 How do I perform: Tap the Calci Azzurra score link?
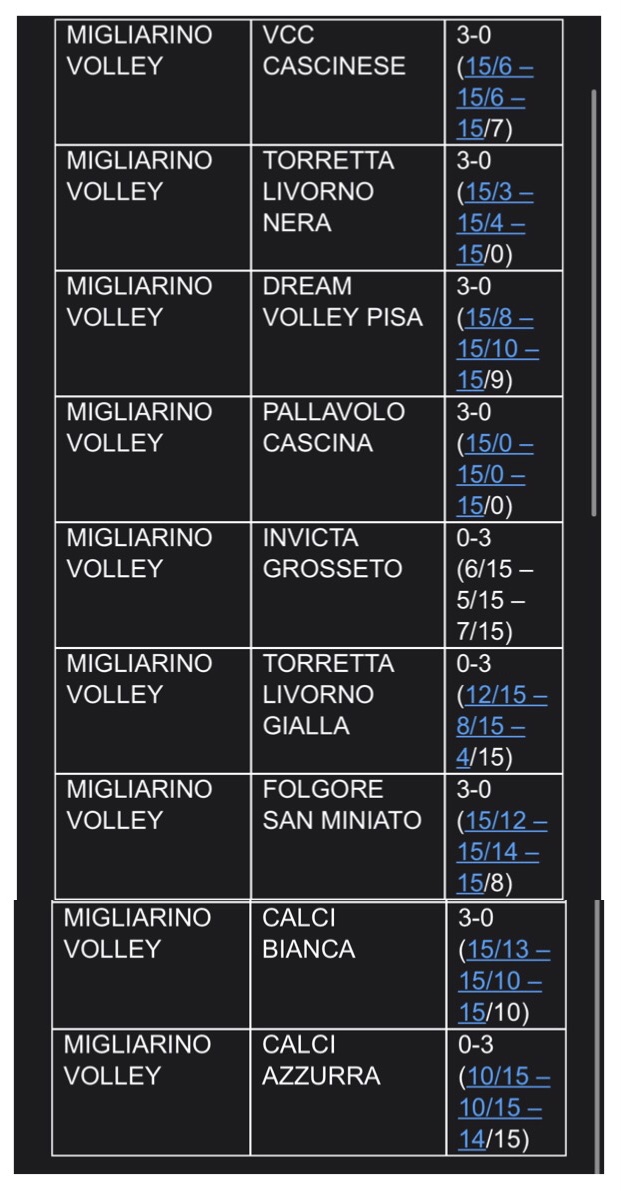click(x=504, y=1108)
